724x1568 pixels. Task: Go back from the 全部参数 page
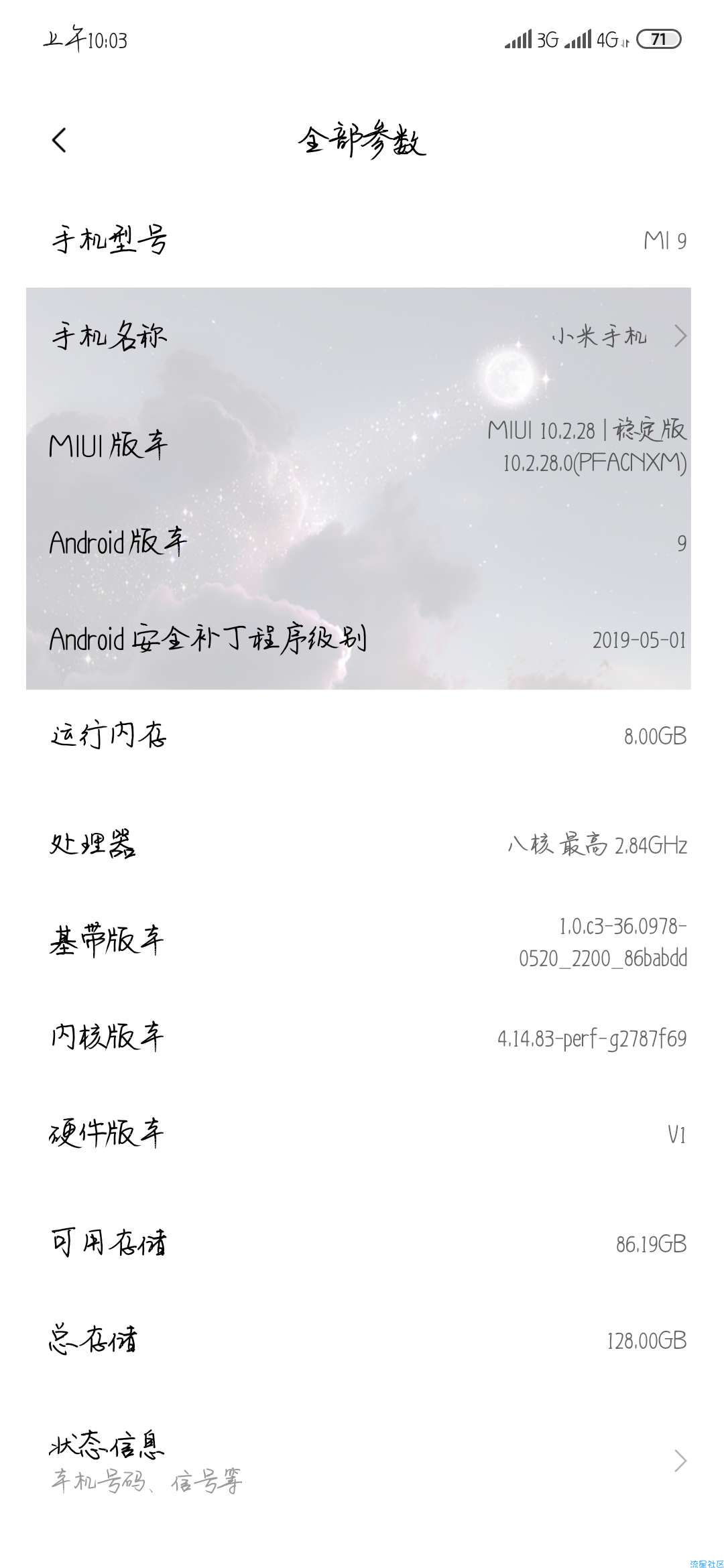[59, 140]
